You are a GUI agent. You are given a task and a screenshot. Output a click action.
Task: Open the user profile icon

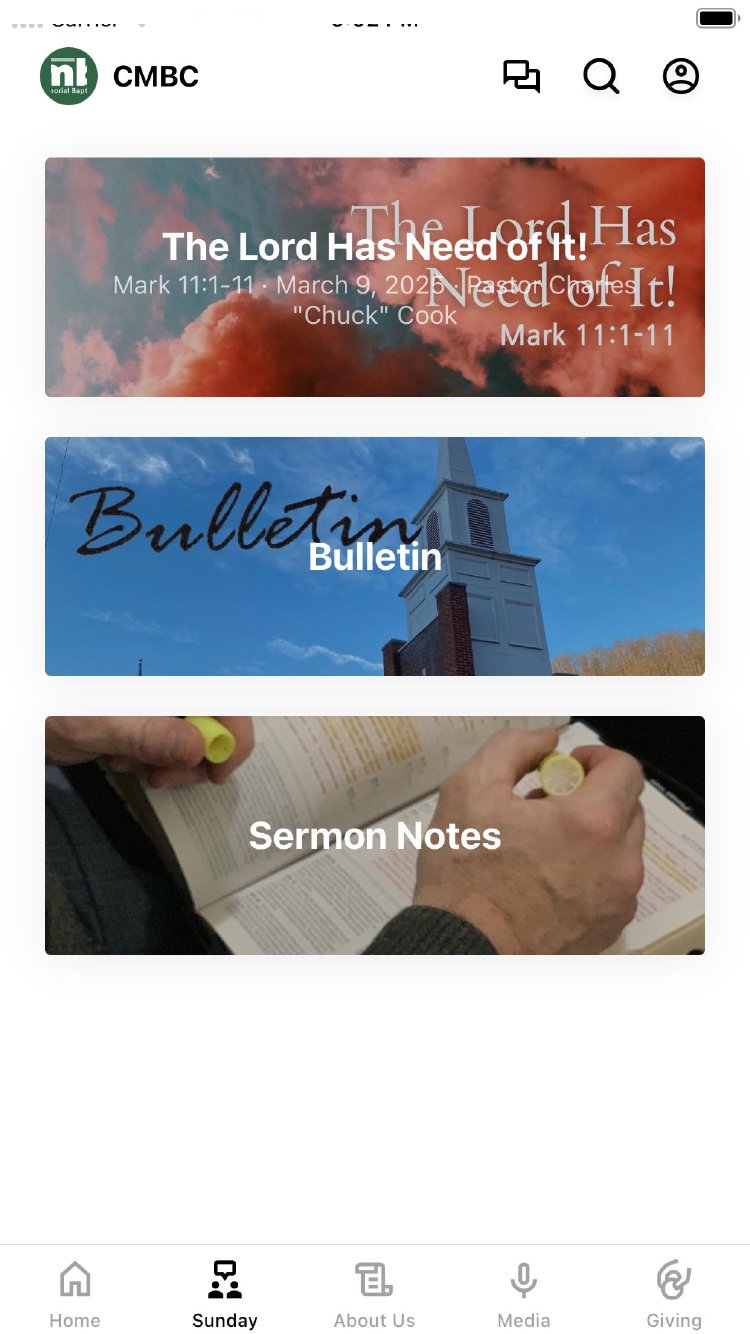click(x=681, y=76)
